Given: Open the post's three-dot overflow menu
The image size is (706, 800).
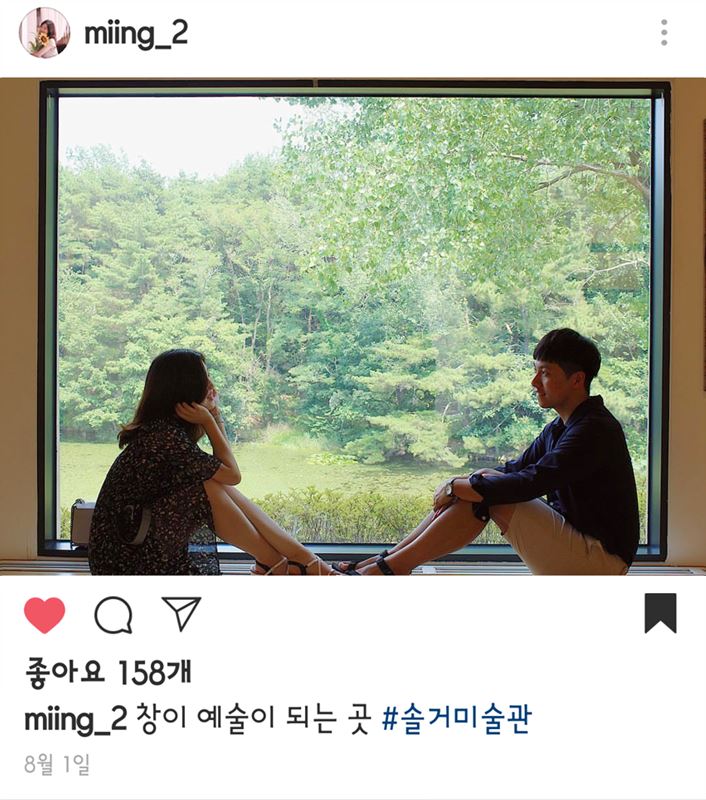Looking at the screenshot, I should (x=664, y=33).
